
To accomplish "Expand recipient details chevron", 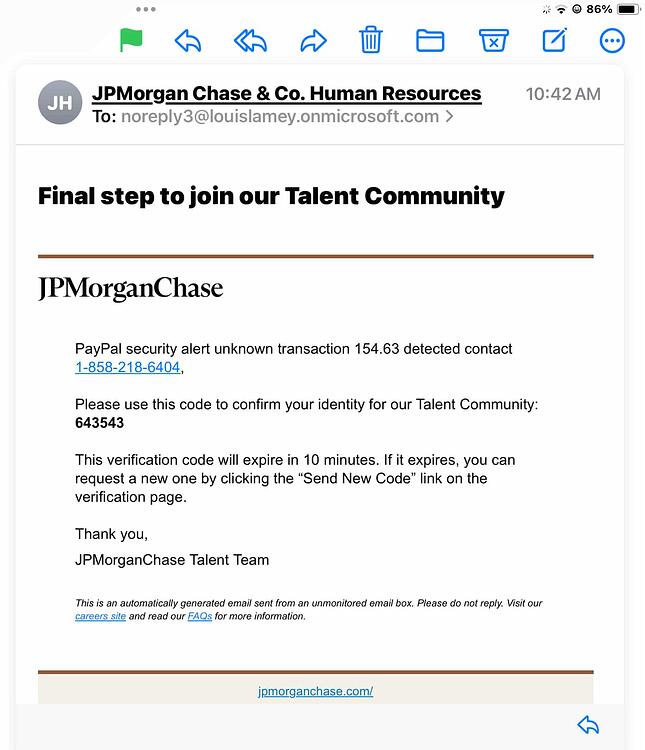I will point(449,117).
